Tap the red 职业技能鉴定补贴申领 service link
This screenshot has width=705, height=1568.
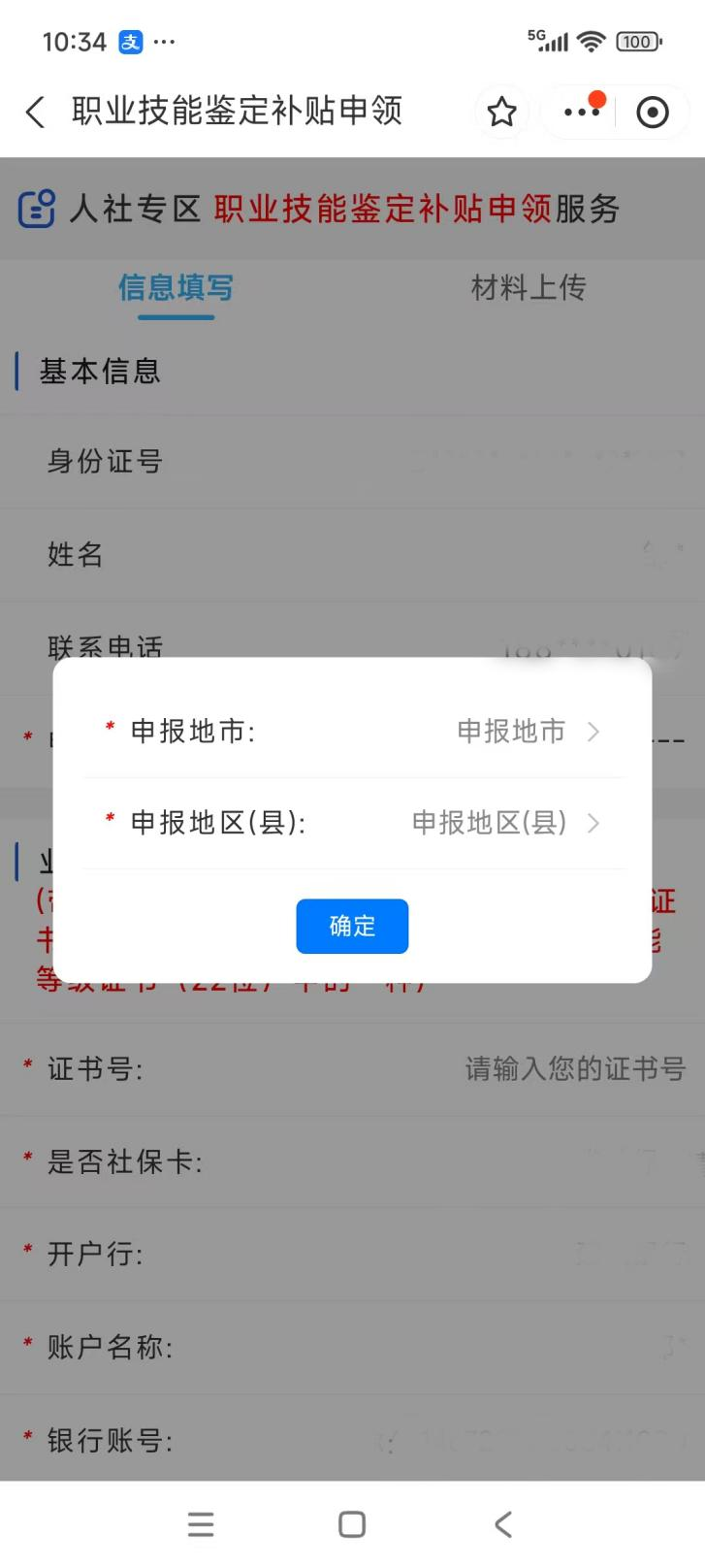[380, 209]
